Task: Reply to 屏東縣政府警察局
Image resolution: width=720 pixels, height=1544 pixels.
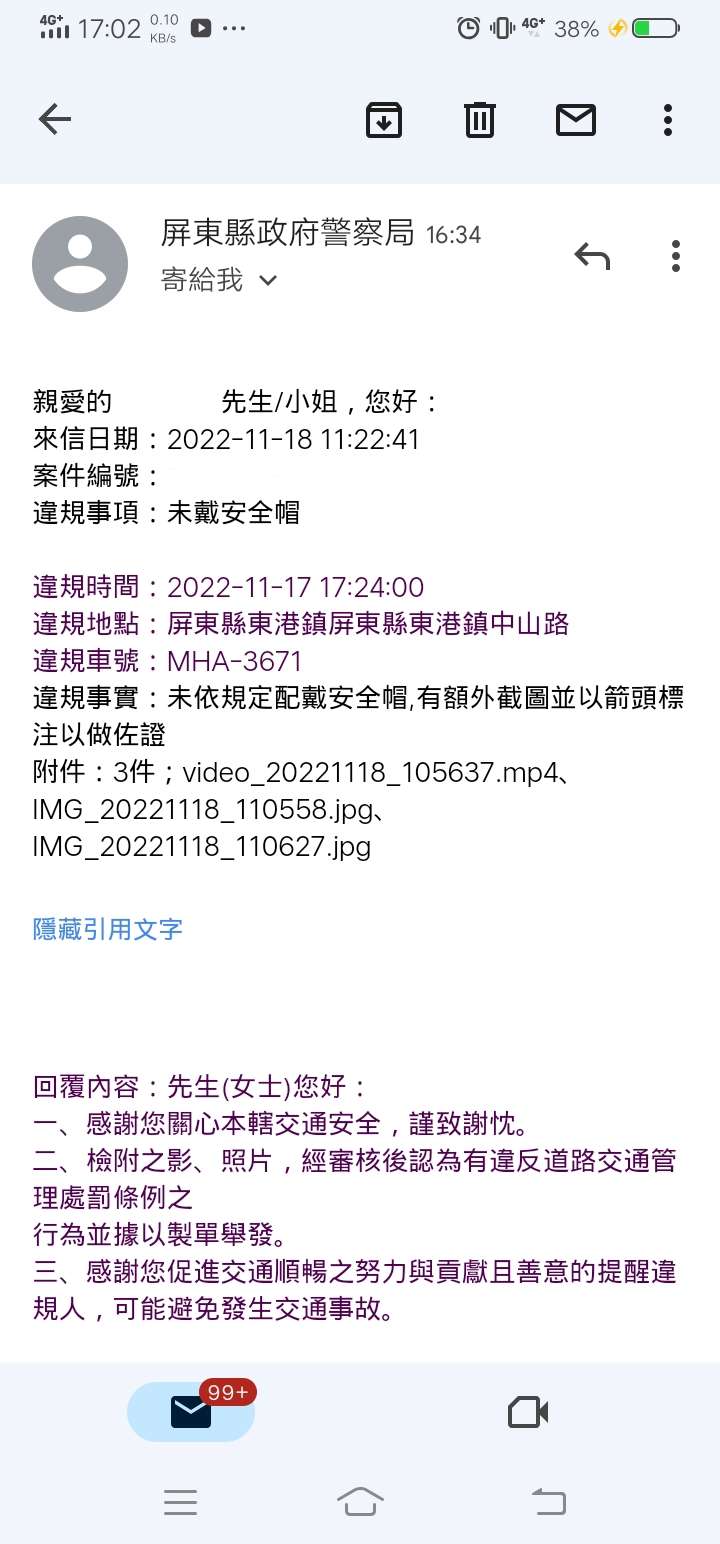Action: coord(592,257)
